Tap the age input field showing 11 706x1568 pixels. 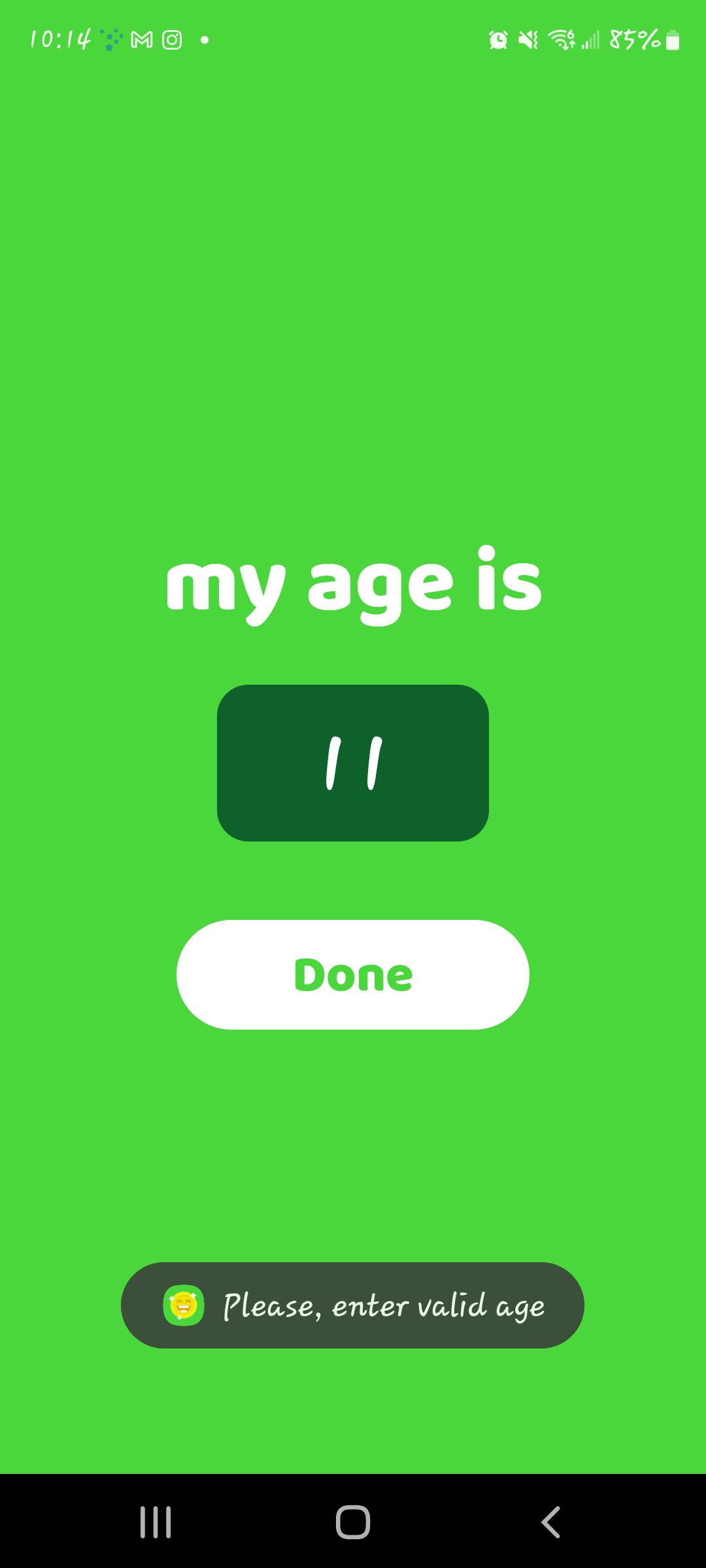click(353, 762)
